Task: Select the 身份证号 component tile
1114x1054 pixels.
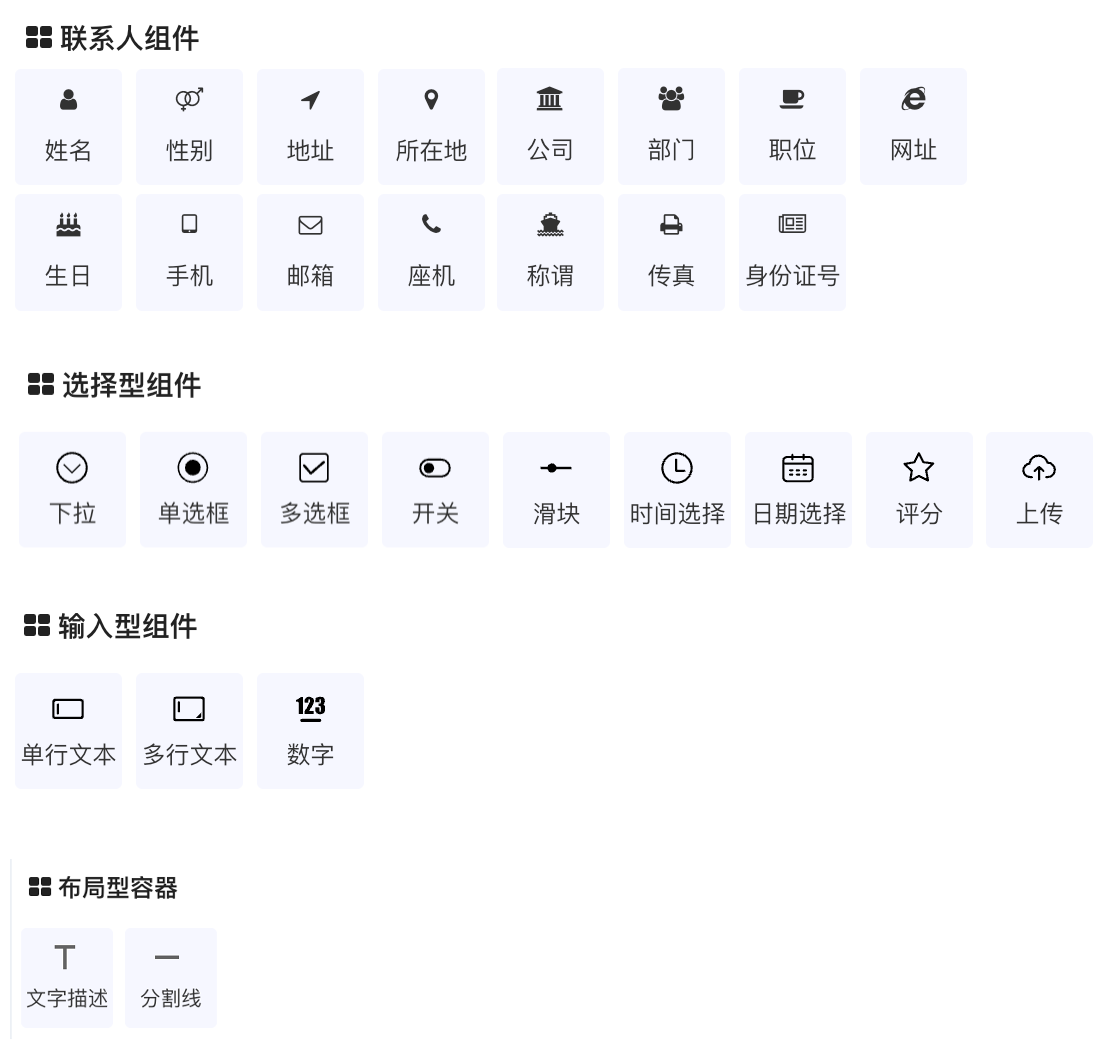Action: (792, 252)
